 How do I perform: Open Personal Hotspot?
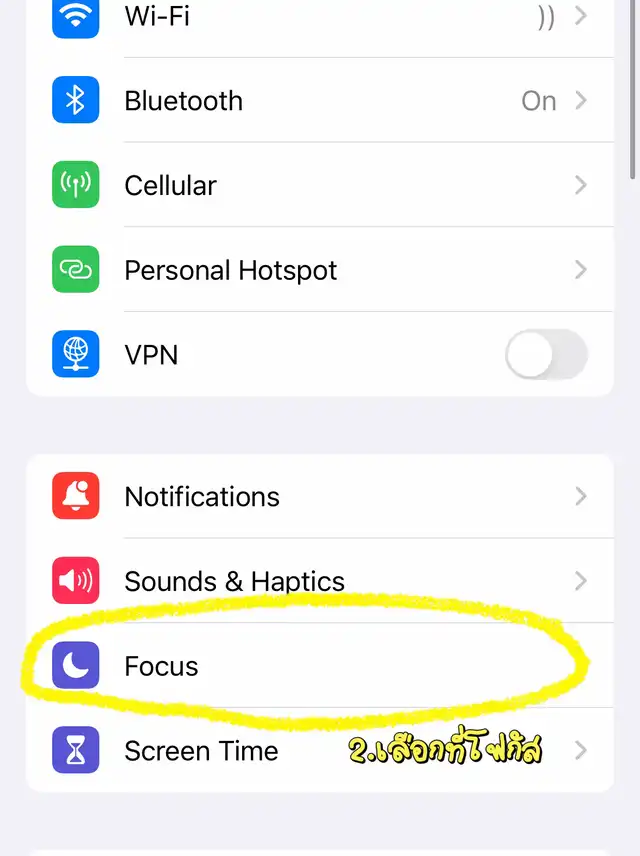(320, 270)
